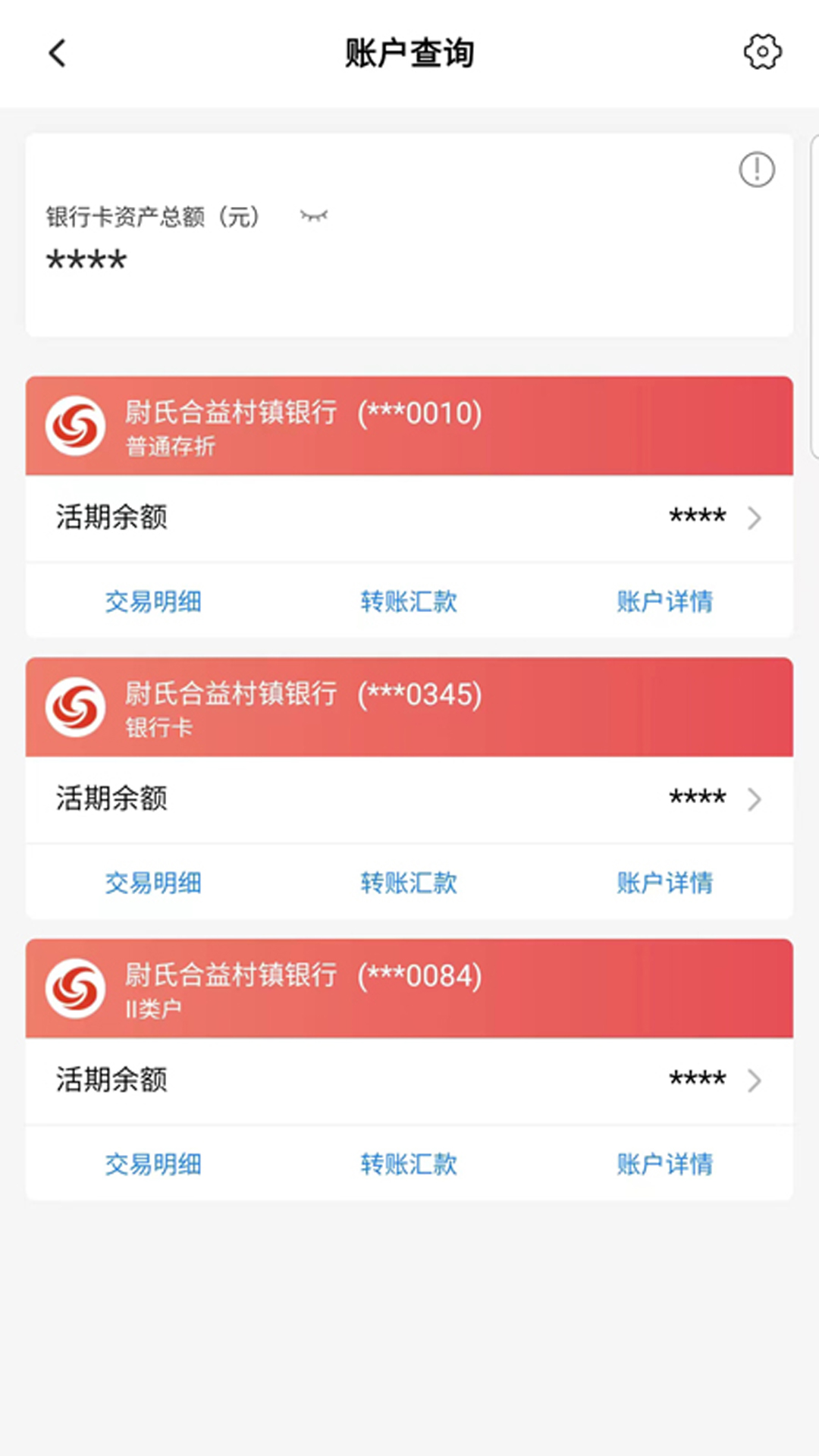Open 活期余额 row for account 0084
Image resolution: width=819 pixels, height=1456 pixels.
coord(409,1081)
